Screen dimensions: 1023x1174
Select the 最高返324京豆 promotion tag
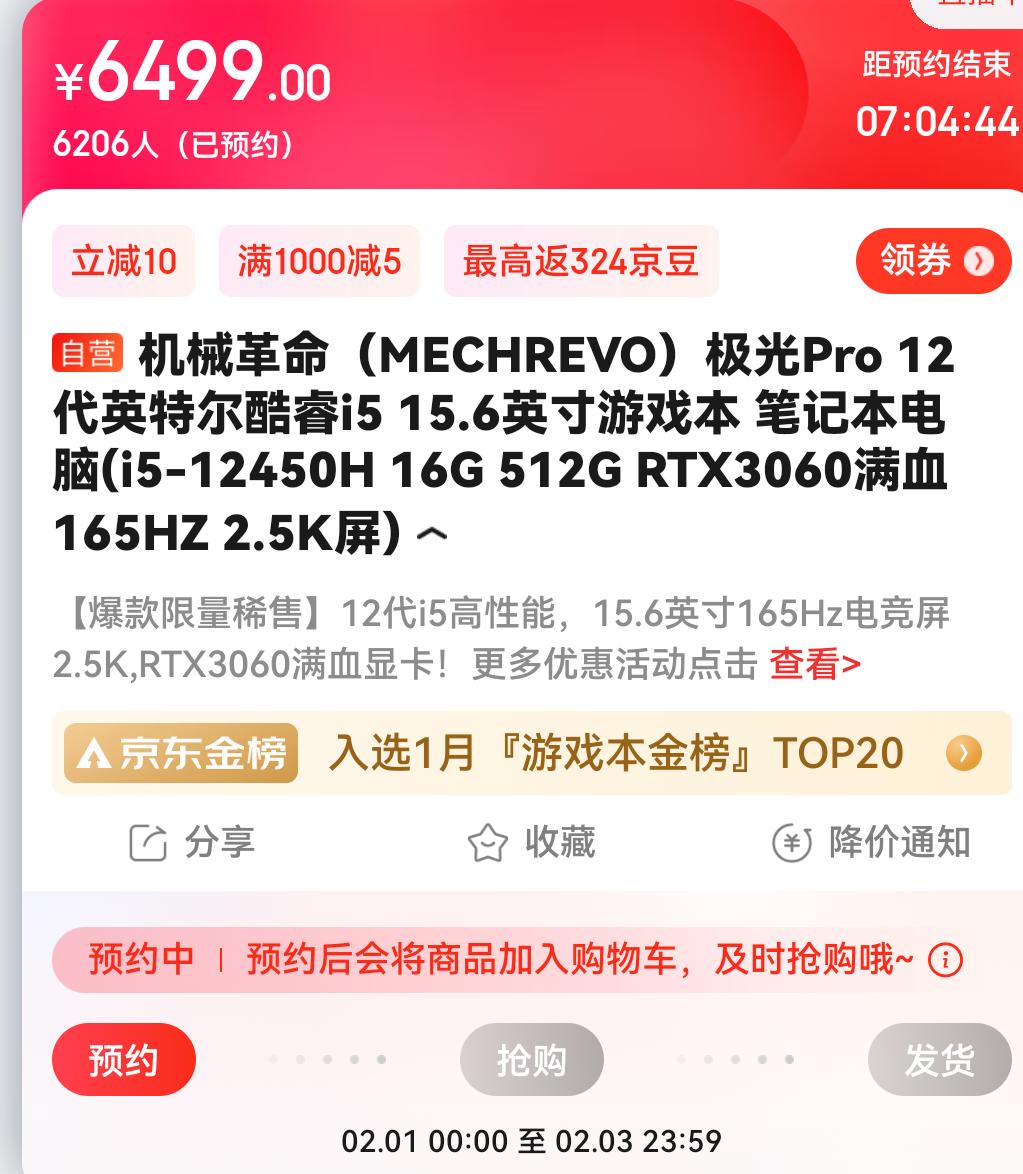click(x=580, y=261)
